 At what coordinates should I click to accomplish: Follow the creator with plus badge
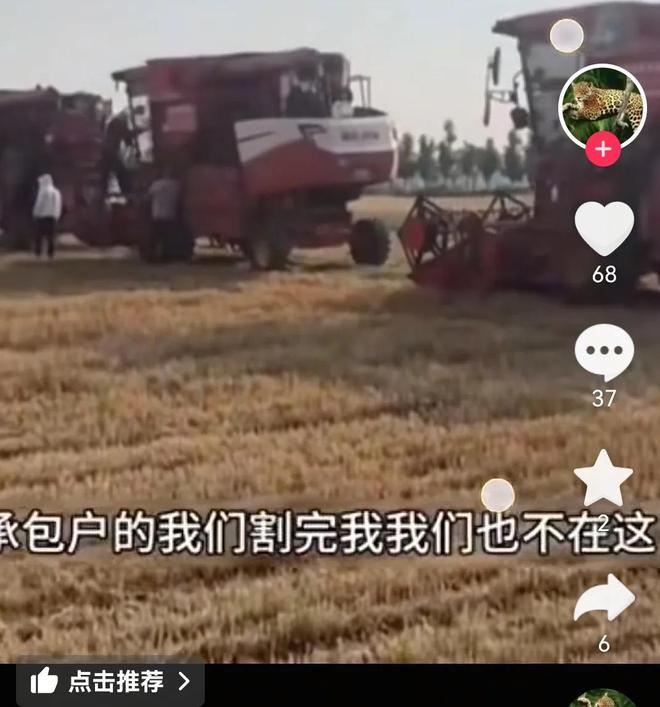603,151
